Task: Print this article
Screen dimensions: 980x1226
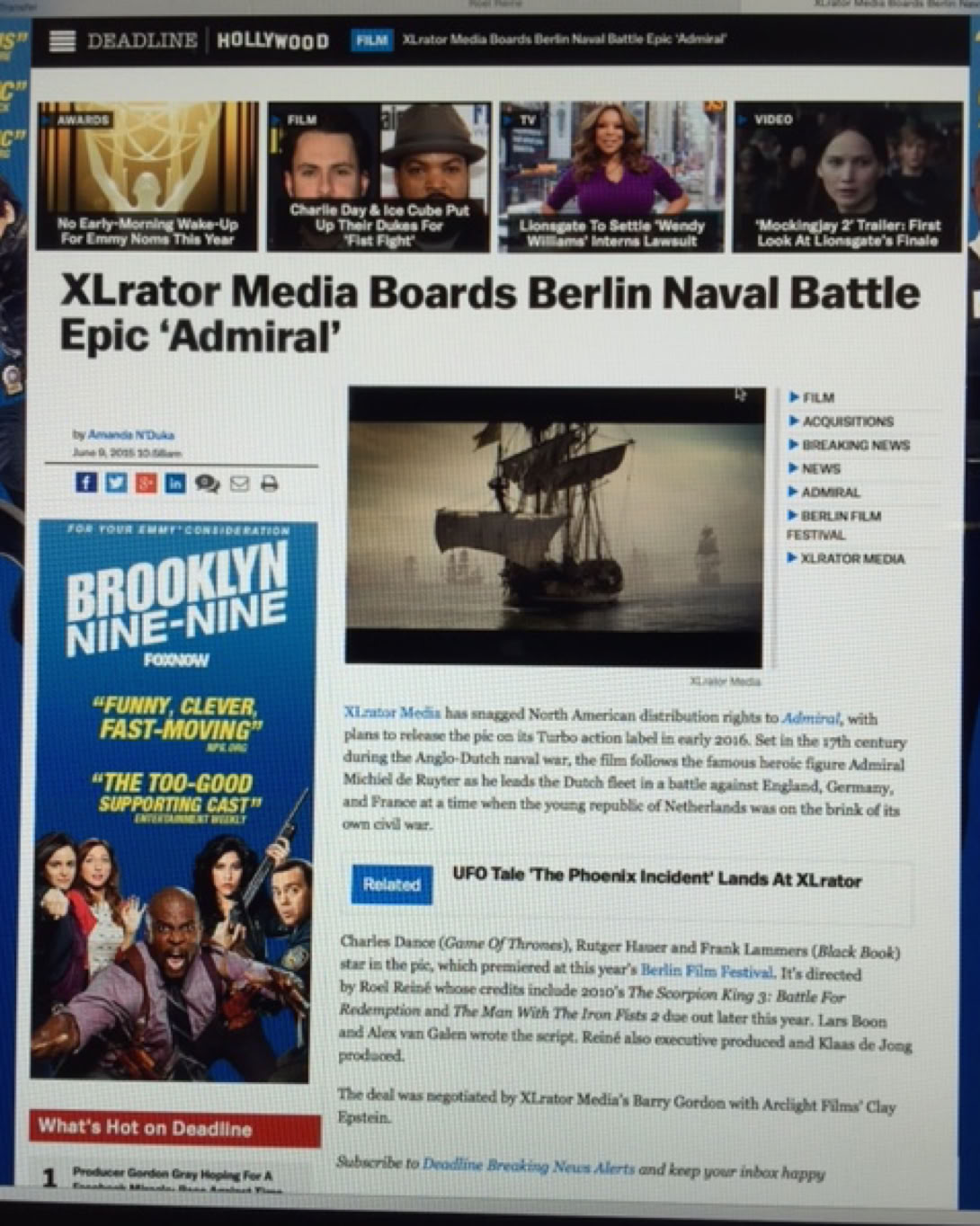Action: pos(269,484)
